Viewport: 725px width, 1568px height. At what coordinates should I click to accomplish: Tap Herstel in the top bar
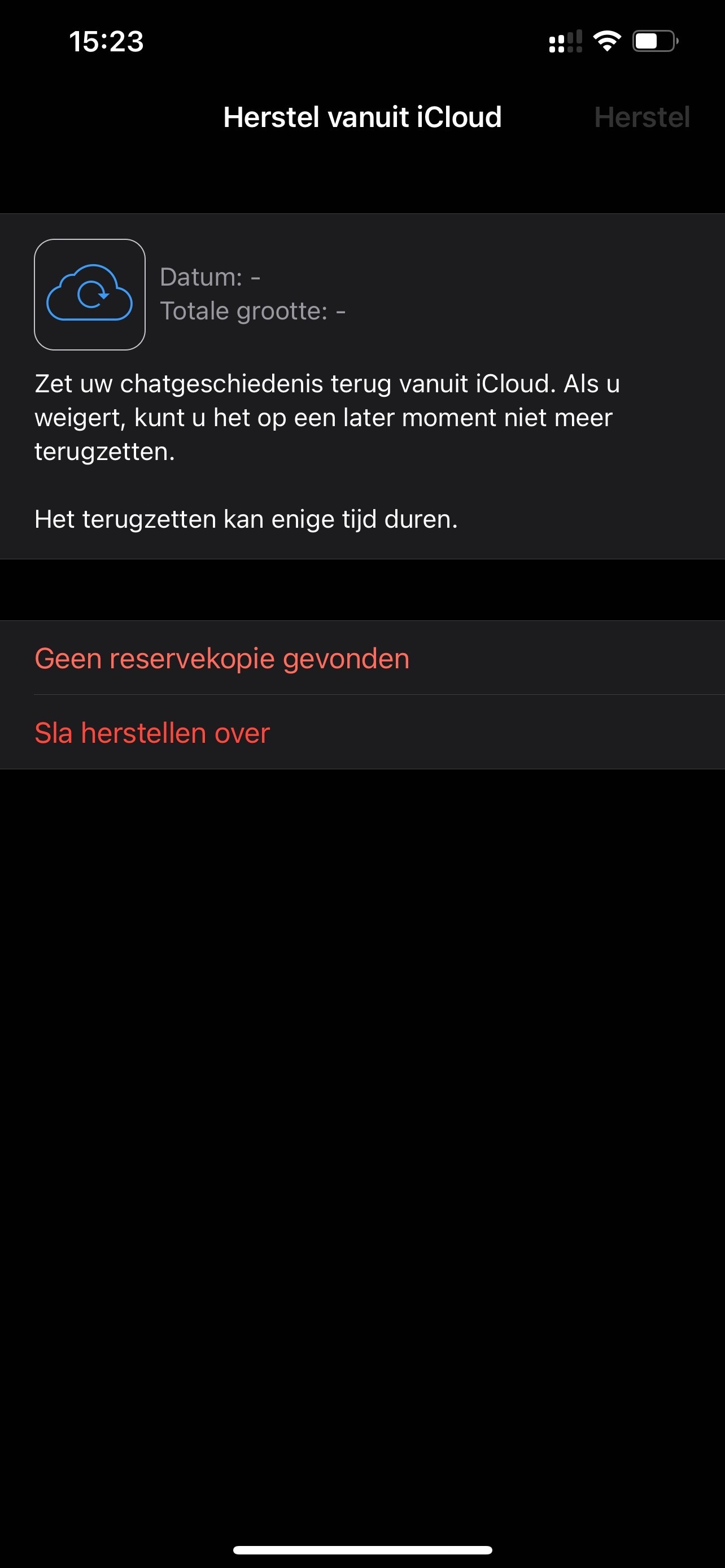click(641, 117)
